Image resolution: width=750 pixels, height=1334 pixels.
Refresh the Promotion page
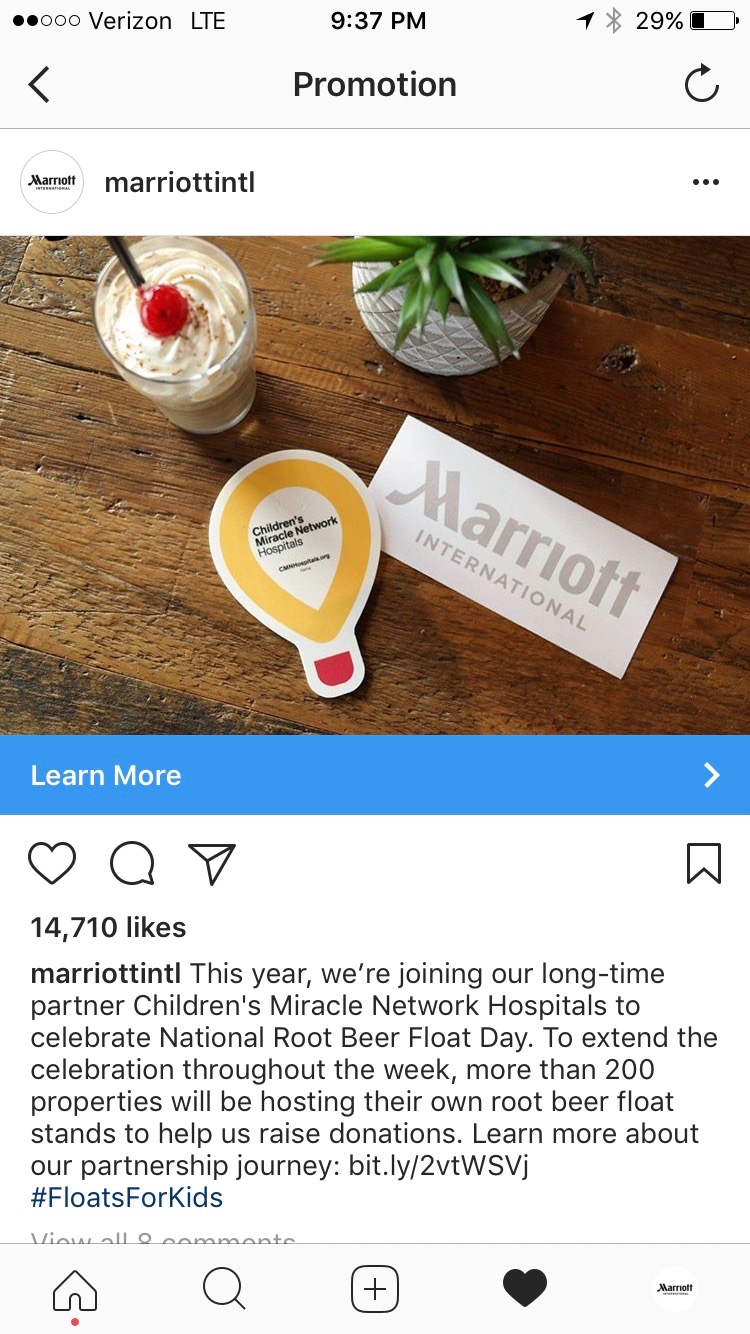pyautogui.click(x=701, y=84)
